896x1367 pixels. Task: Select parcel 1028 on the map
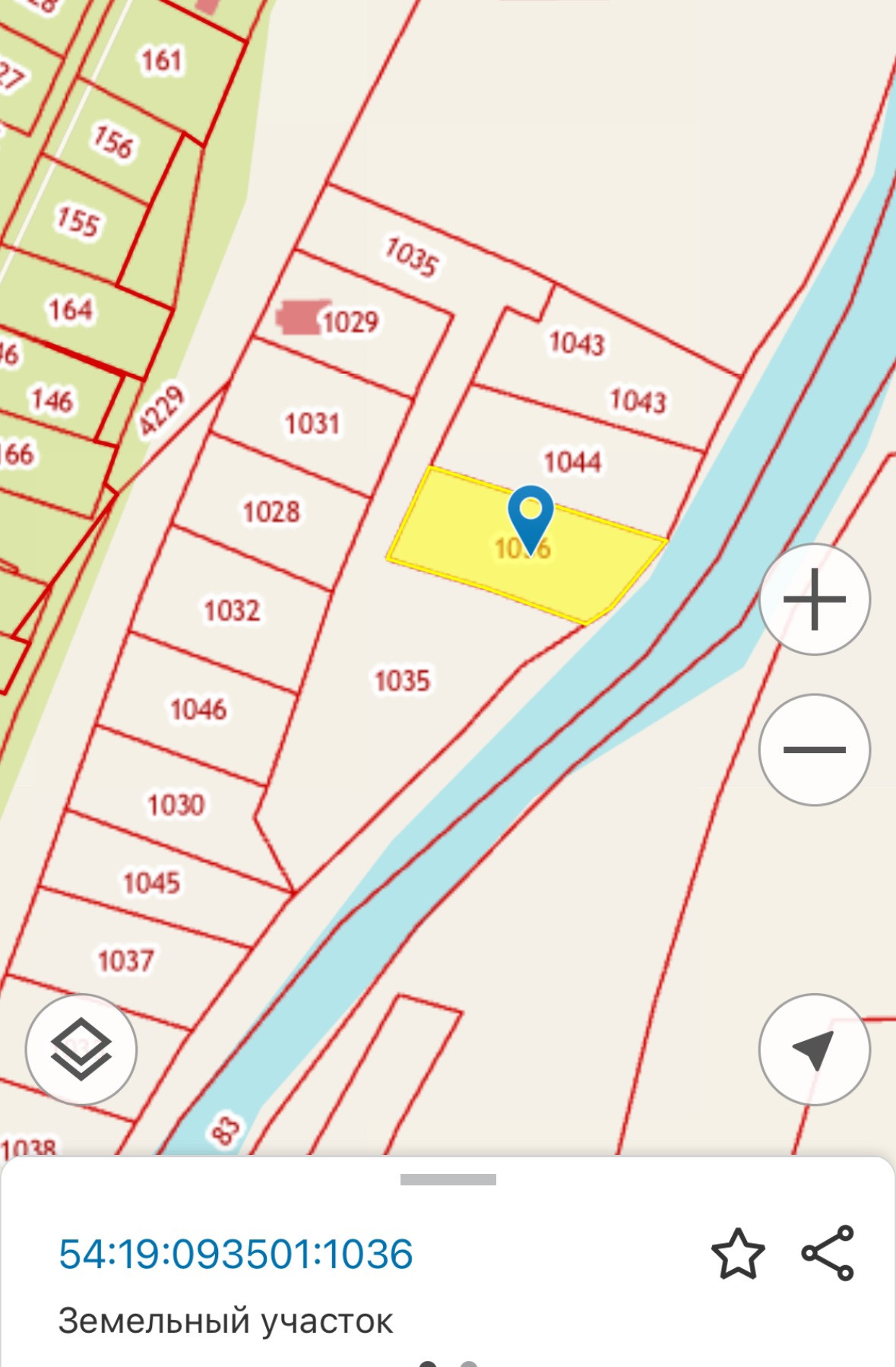coord(271,511)
